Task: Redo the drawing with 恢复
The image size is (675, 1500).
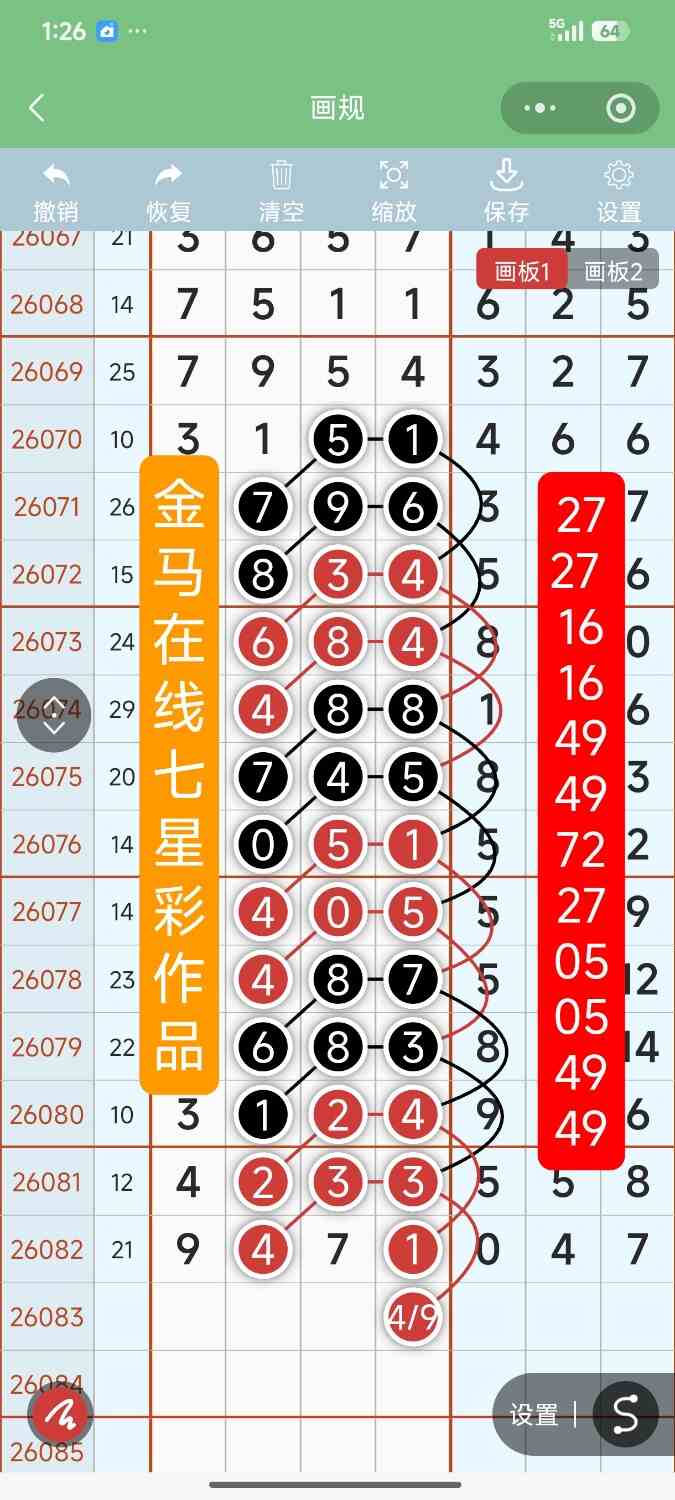Action: (169, 192)
